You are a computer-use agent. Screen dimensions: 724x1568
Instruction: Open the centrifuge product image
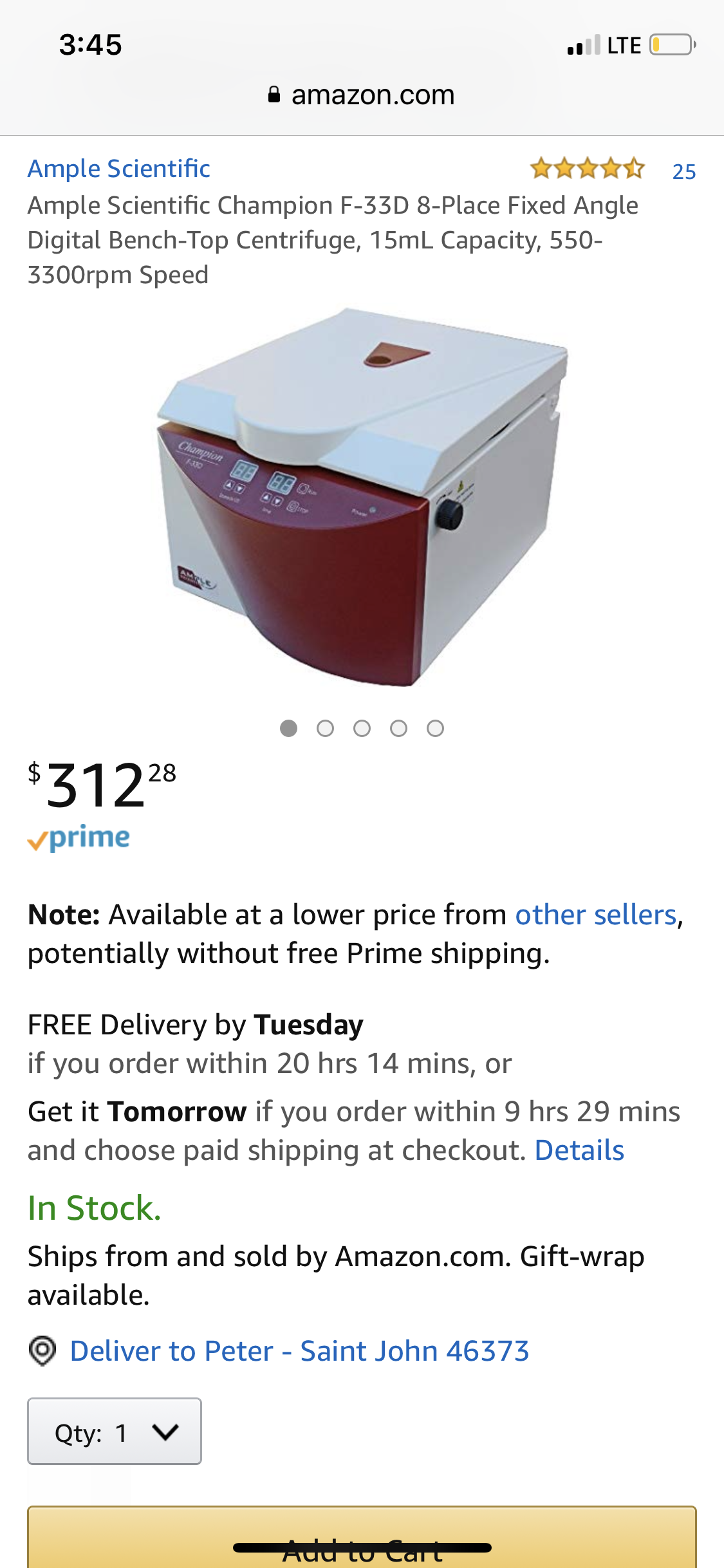[x=362, y=497]
